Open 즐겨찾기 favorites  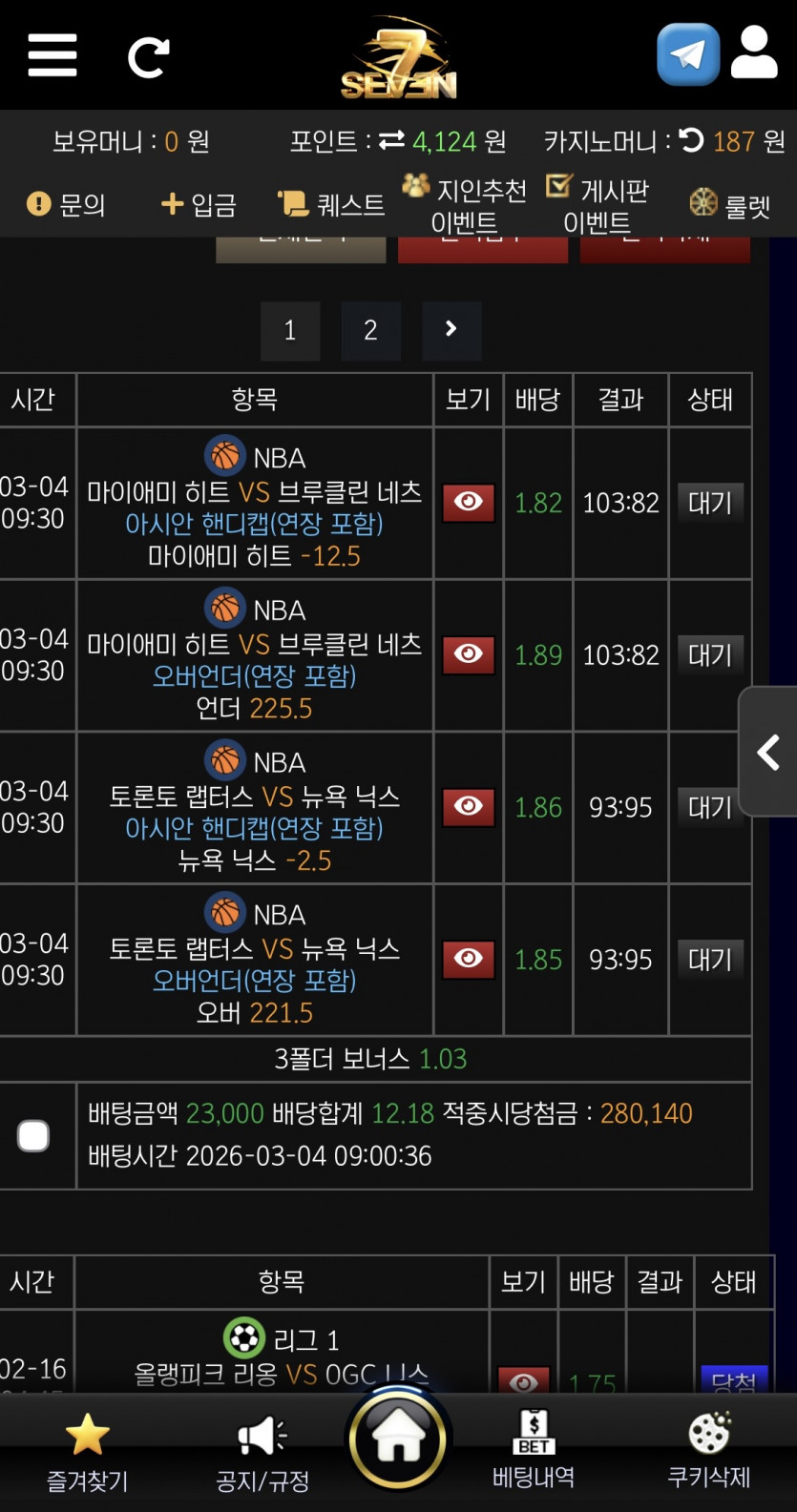87,1452
